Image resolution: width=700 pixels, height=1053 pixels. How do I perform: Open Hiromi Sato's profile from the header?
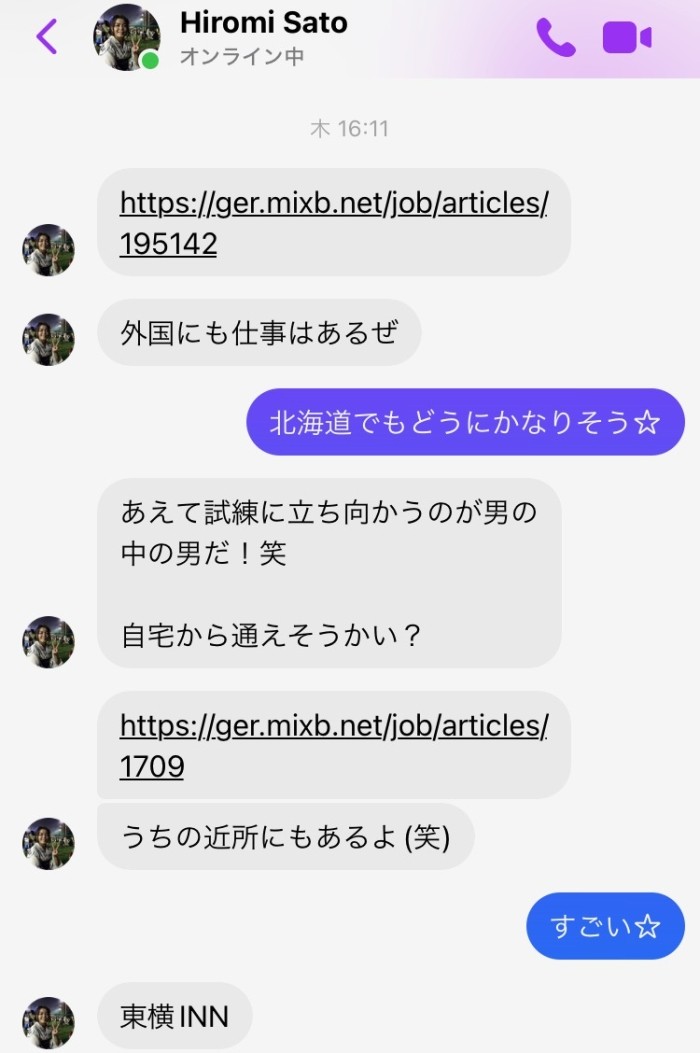pyautogui.click(x=263, y=24)
